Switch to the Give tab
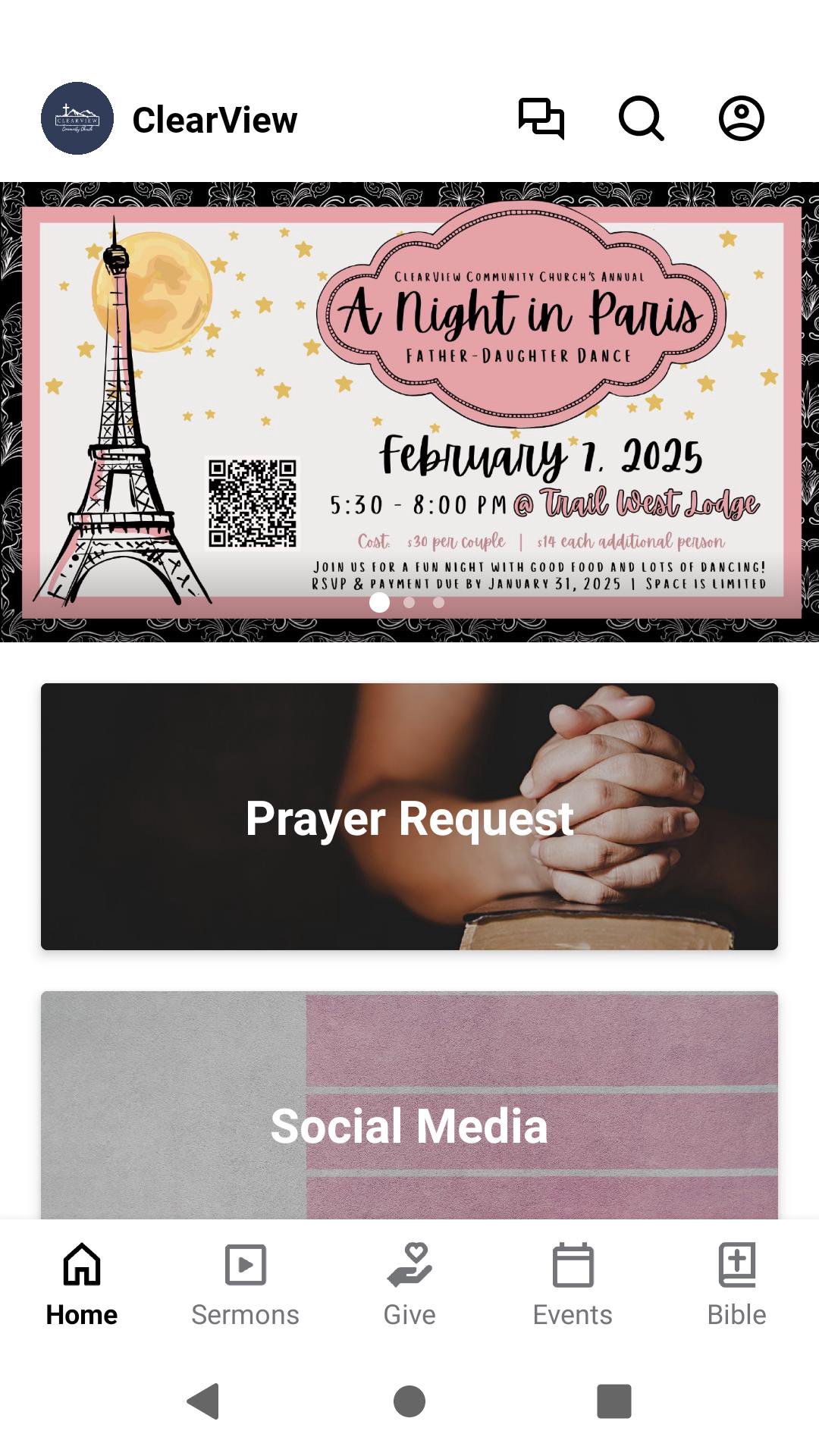Image resolution: width=819 pixels, height=1456 pixels. [x=409, y=1284]
